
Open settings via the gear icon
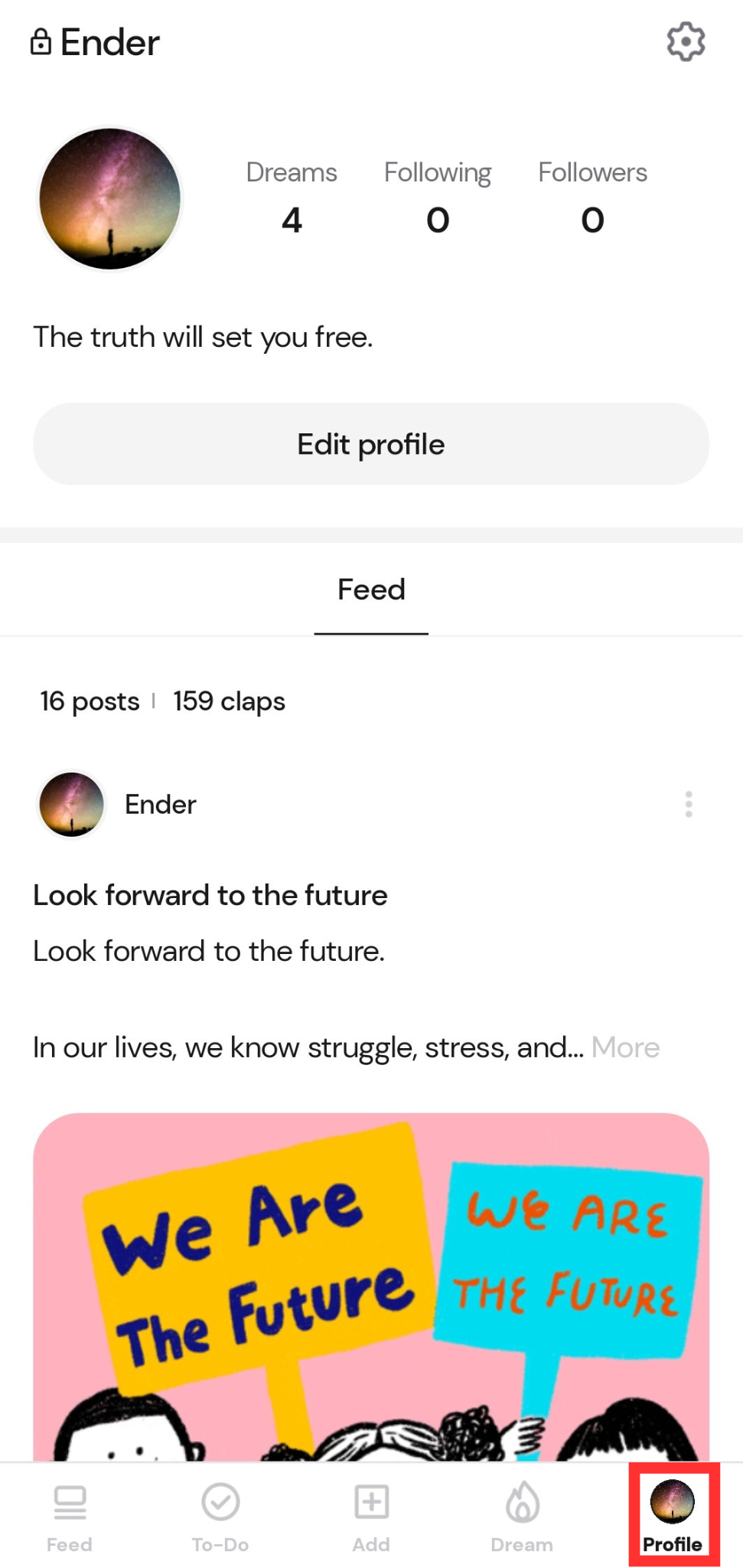[685, 41]
